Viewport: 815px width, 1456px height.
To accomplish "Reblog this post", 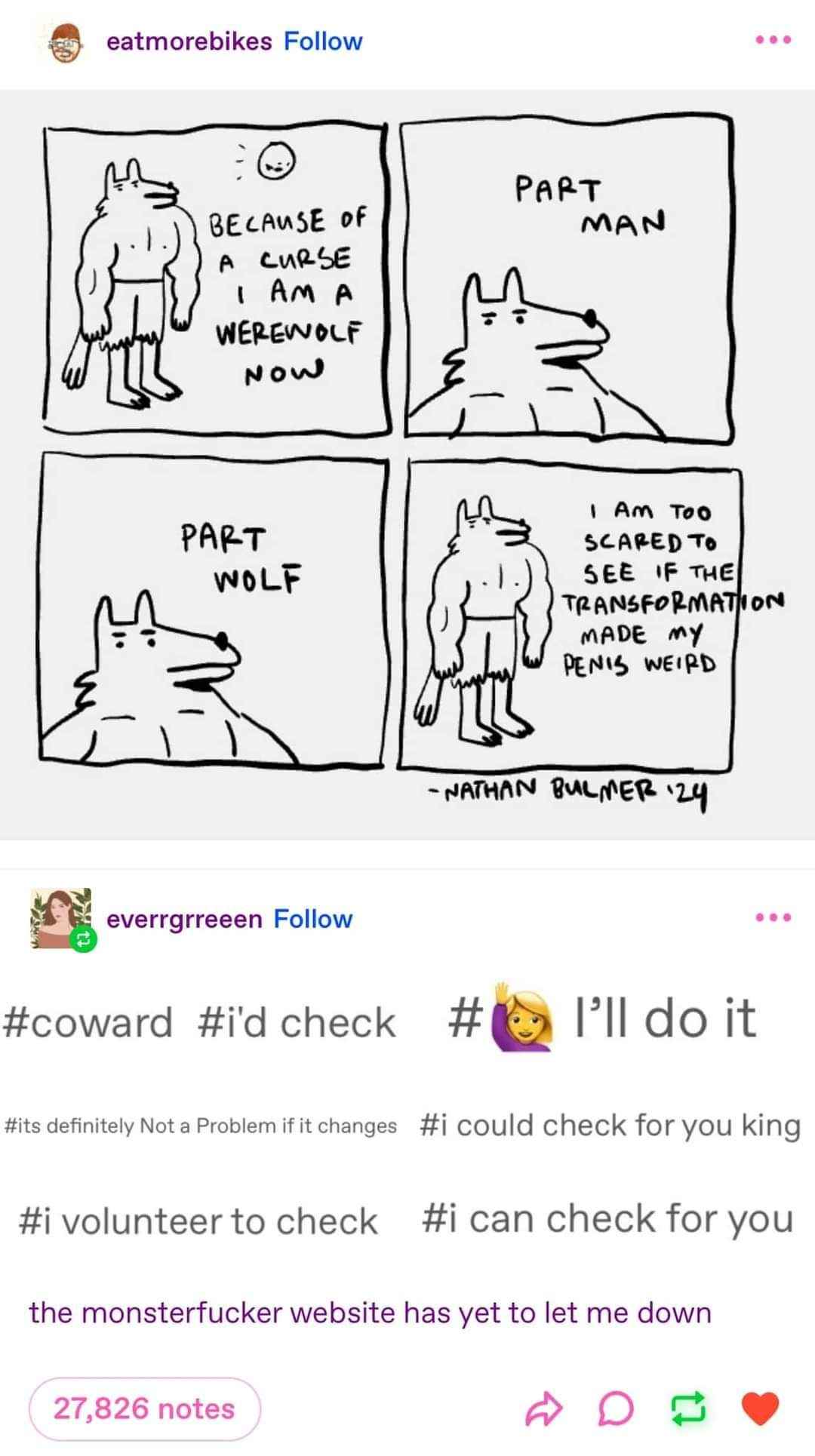I will point(688,1408).
